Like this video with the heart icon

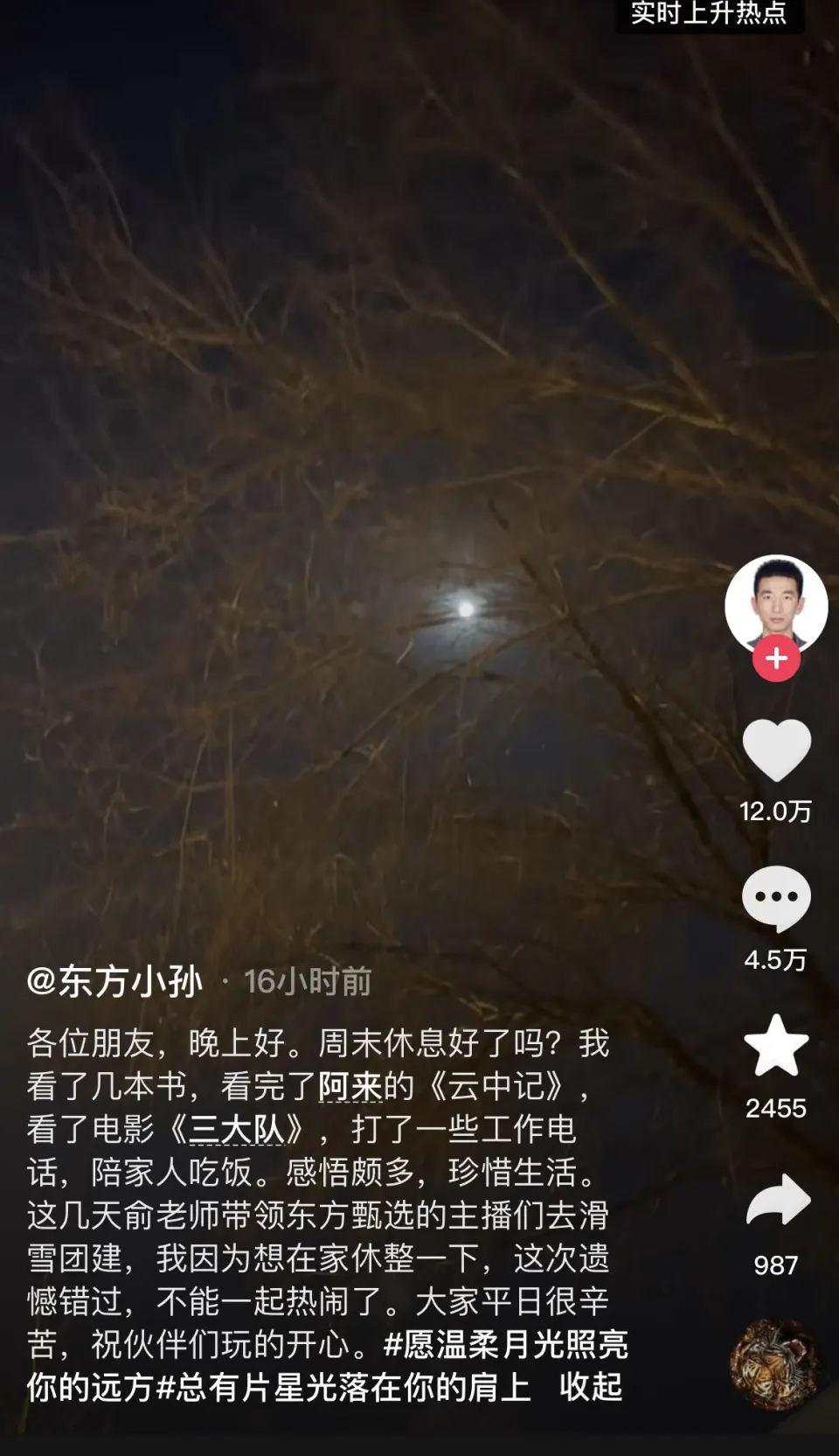(x=776, y=750)
